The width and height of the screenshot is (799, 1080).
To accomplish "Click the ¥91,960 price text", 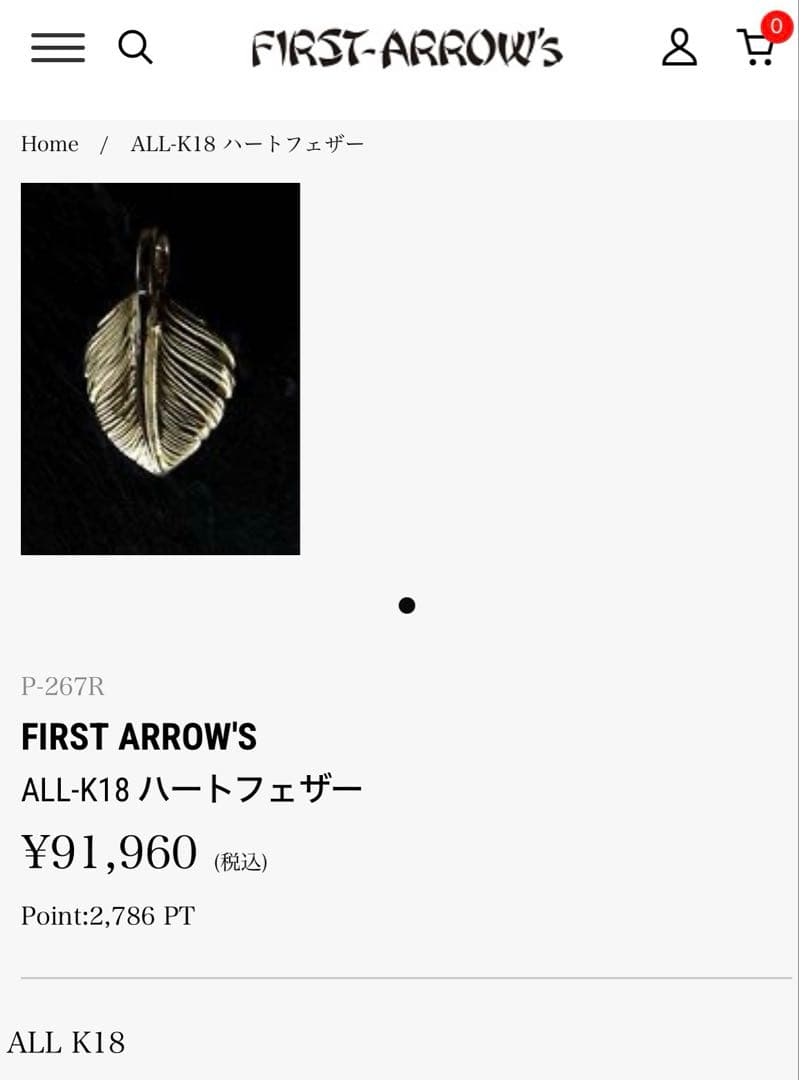I will [110, 853].
